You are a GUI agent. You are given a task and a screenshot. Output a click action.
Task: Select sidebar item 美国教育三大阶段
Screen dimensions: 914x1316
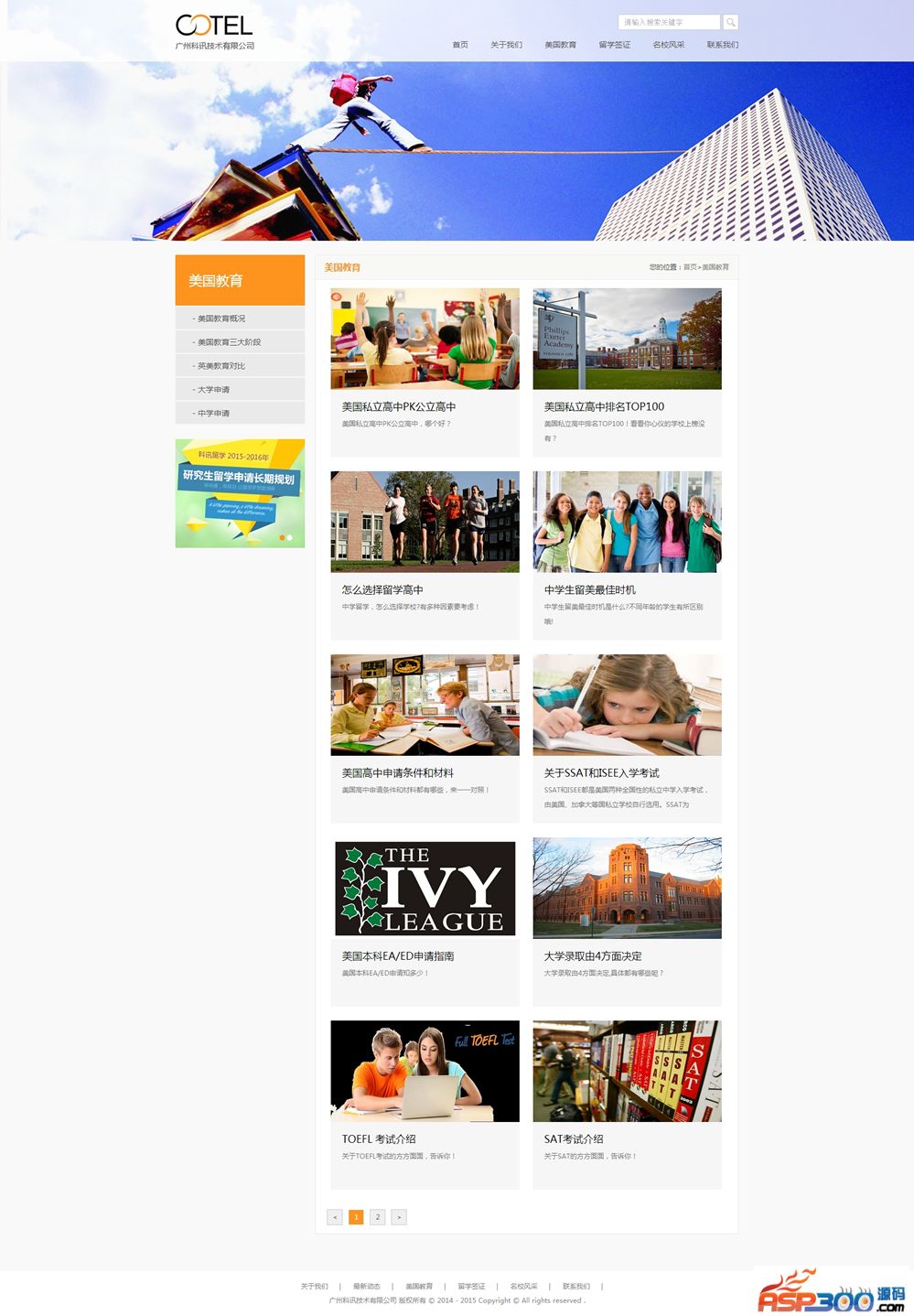click(x=229, y=342)
